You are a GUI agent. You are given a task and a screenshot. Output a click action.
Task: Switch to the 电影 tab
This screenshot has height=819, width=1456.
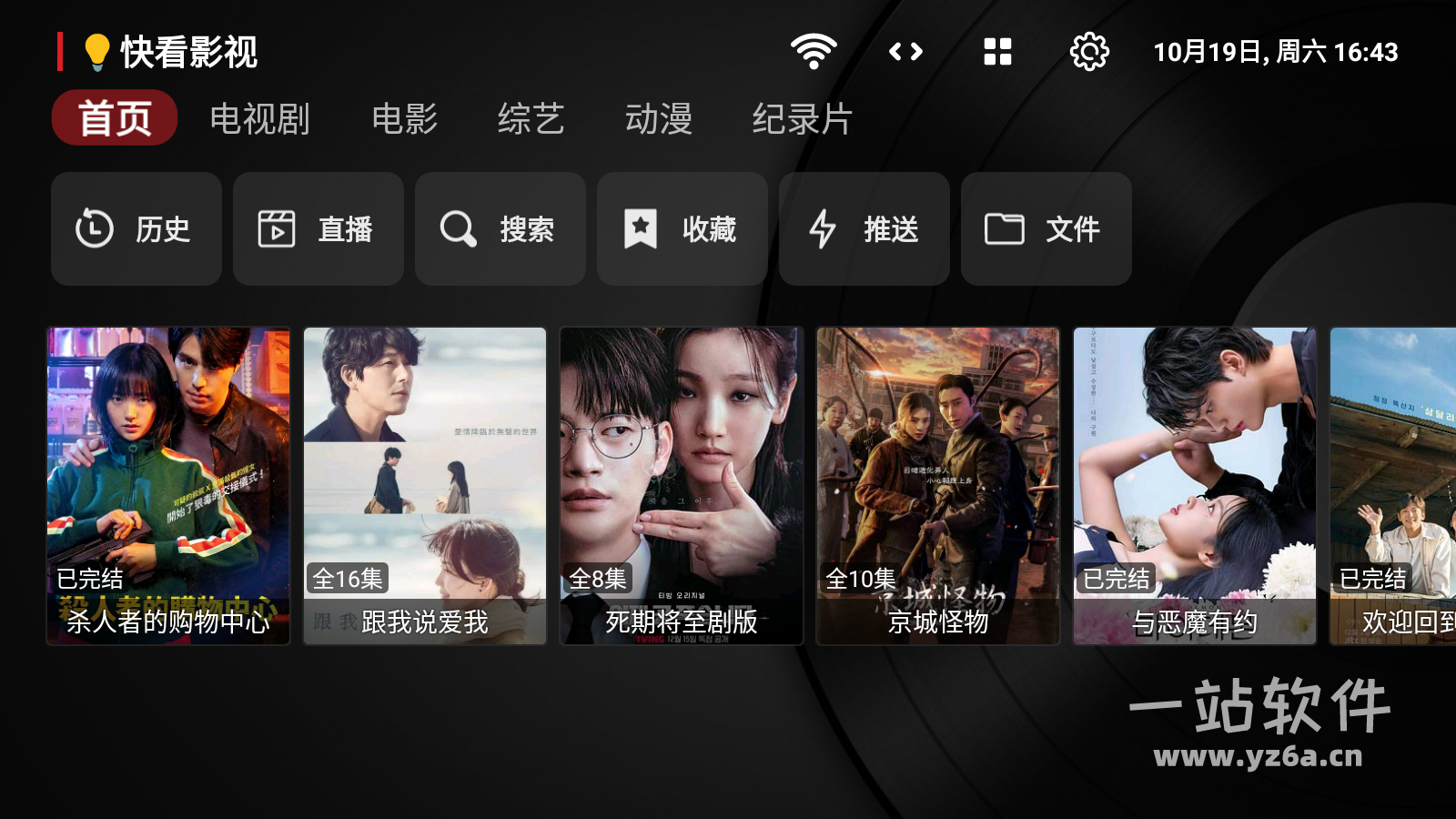[405, 119]
